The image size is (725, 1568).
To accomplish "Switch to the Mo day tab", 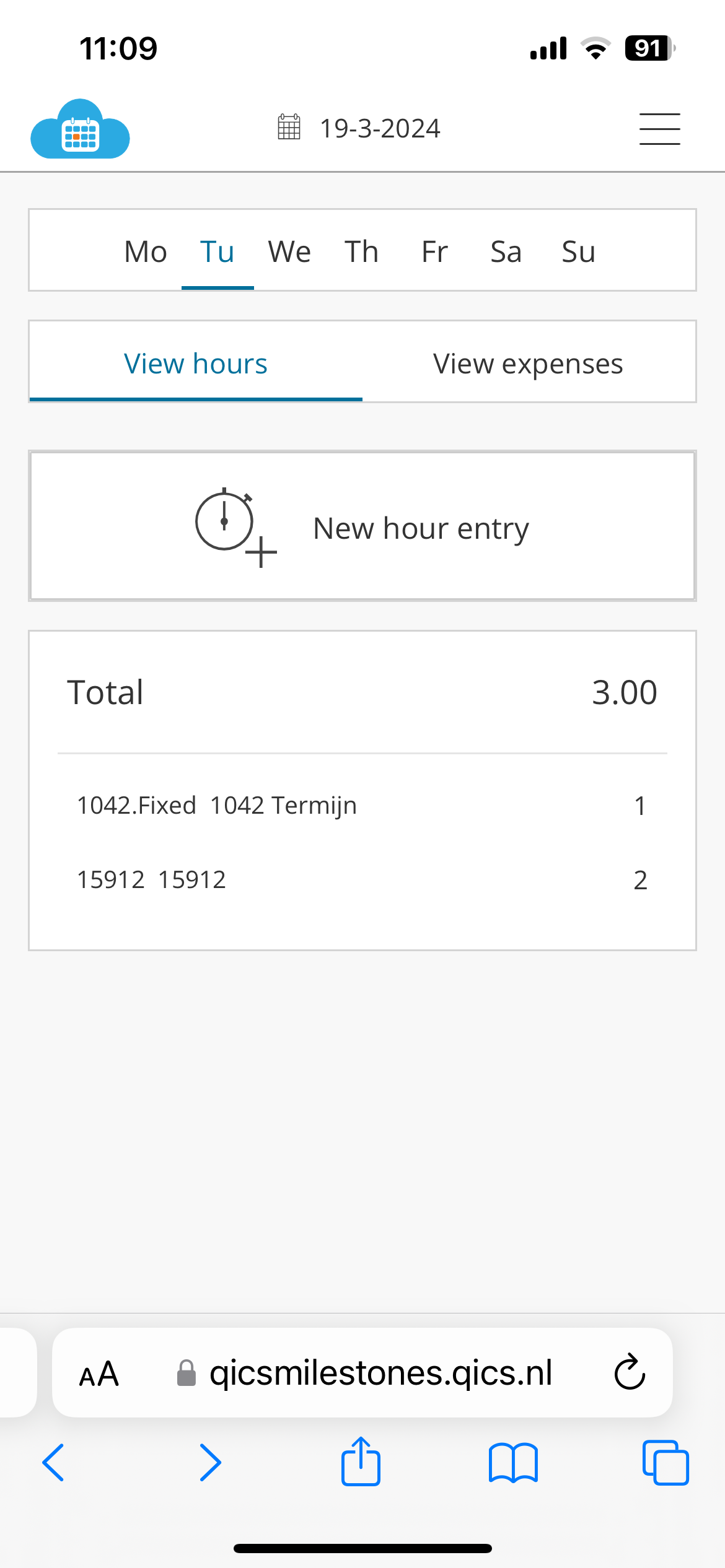I will tap(146, 251).
